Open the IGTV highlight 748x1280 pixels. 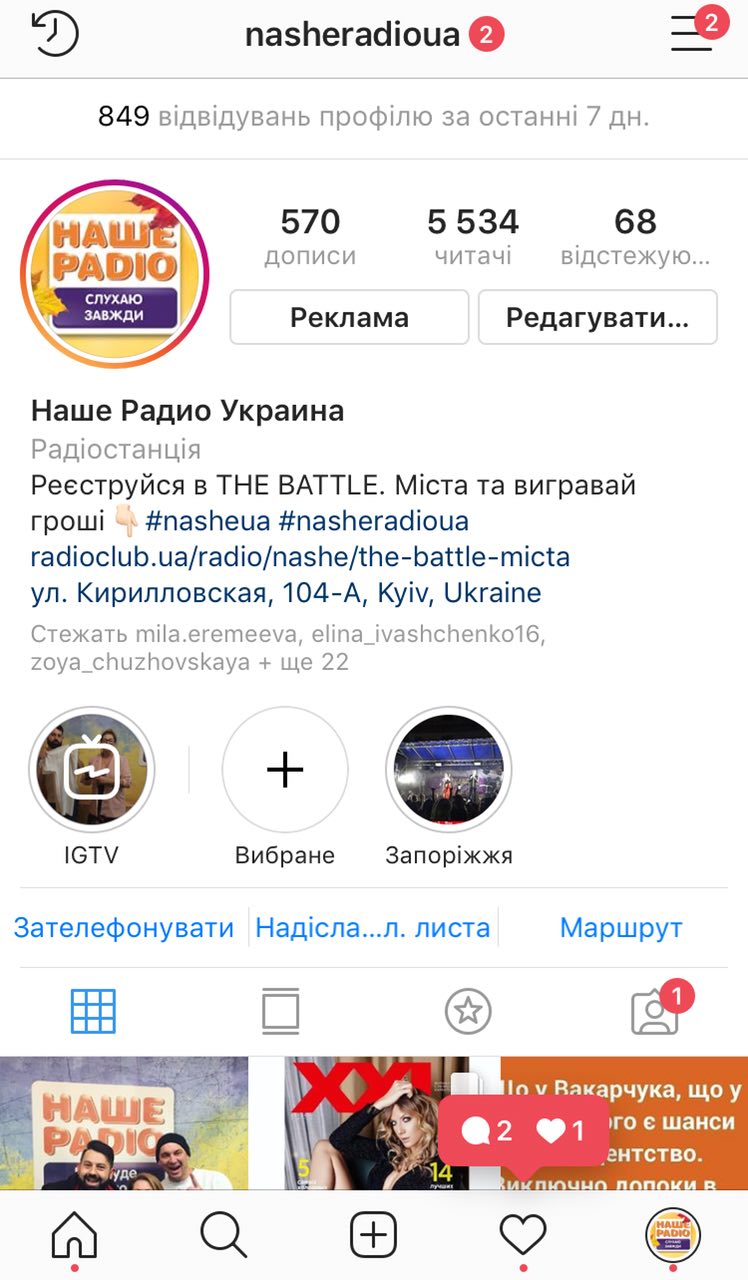pos(92,769)
